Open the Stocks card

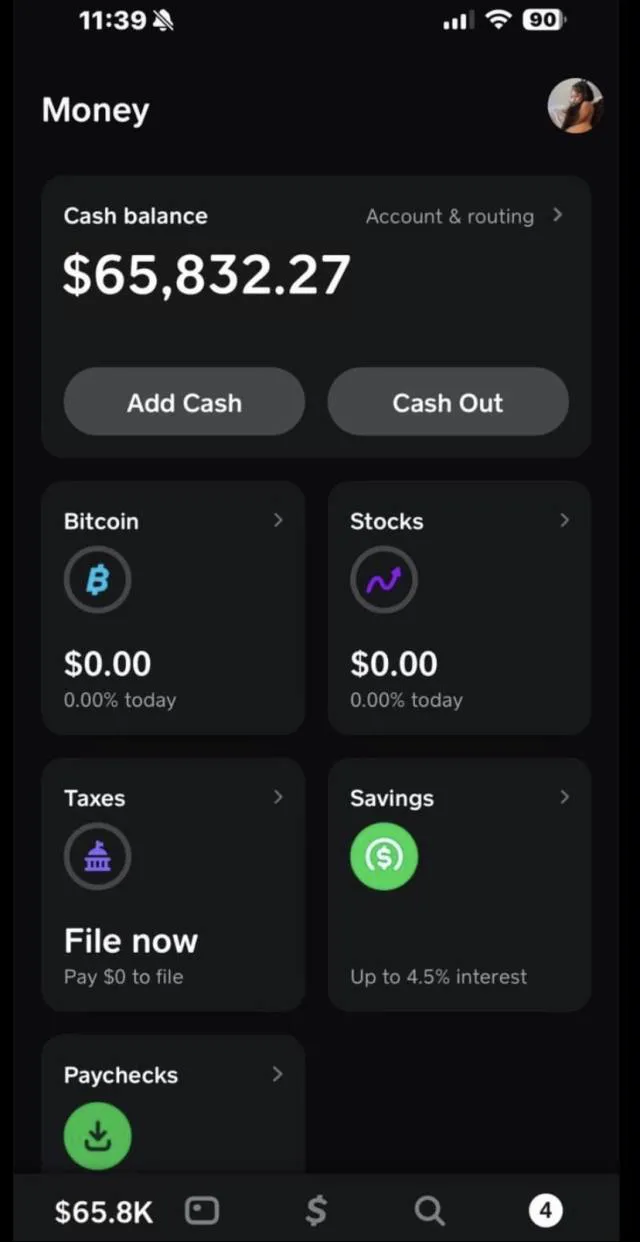(x=459, y=607)
